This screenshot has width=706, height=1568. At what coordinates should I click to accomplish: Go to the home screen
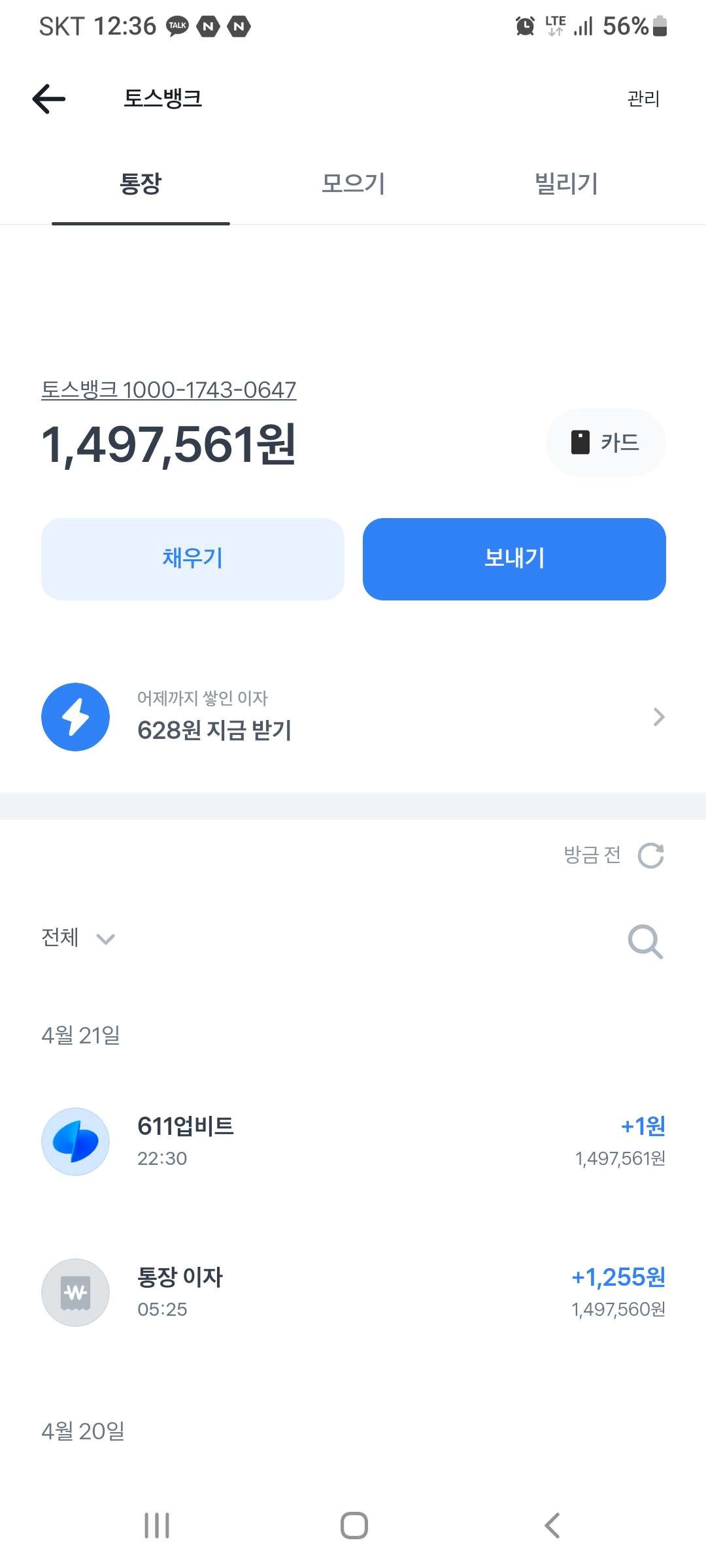tap(354, 1526)
